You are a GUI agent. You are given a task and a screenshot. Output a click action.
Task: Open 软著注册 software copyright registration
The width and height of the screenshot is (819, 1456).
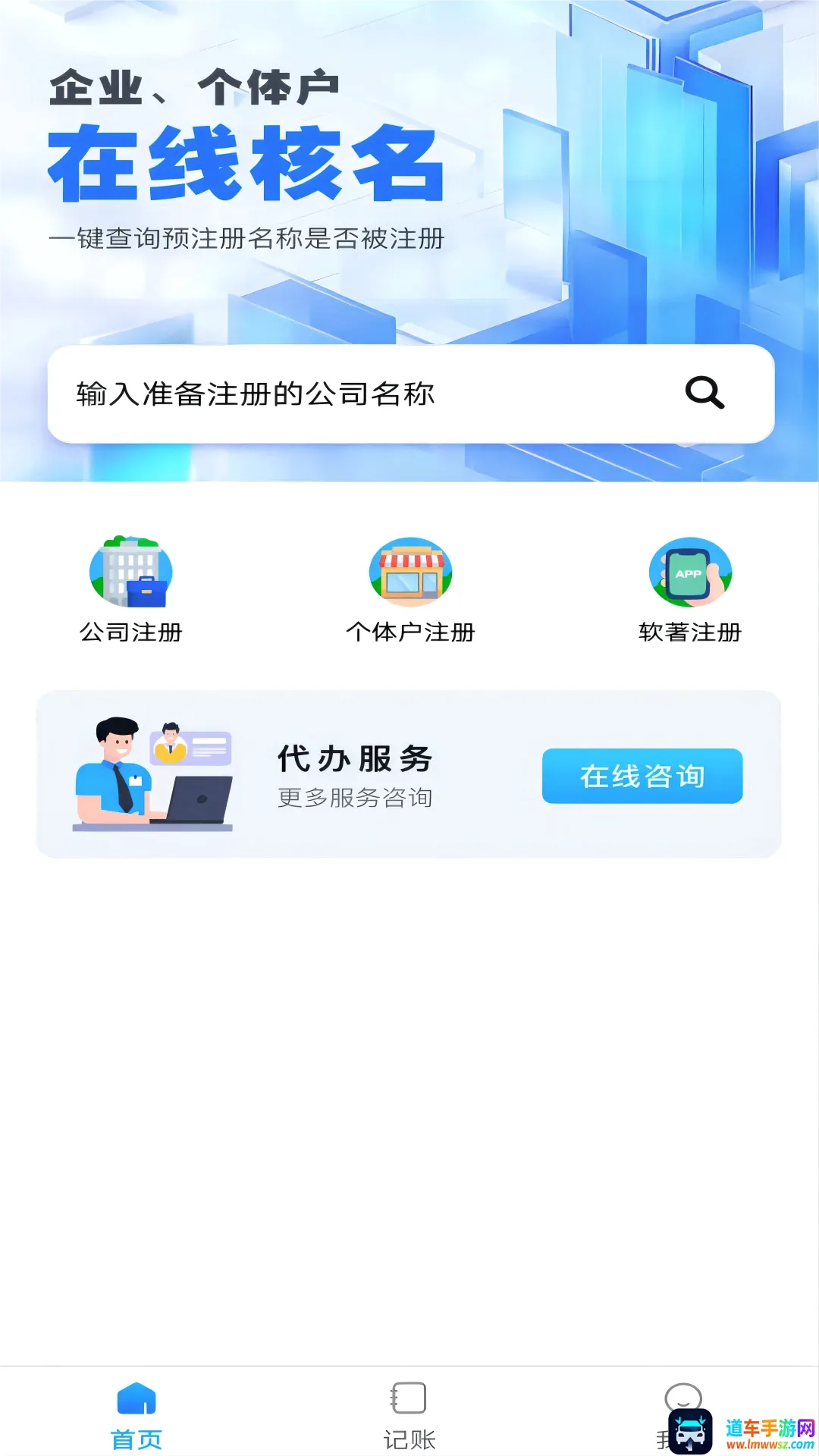[x=690, y=590]
